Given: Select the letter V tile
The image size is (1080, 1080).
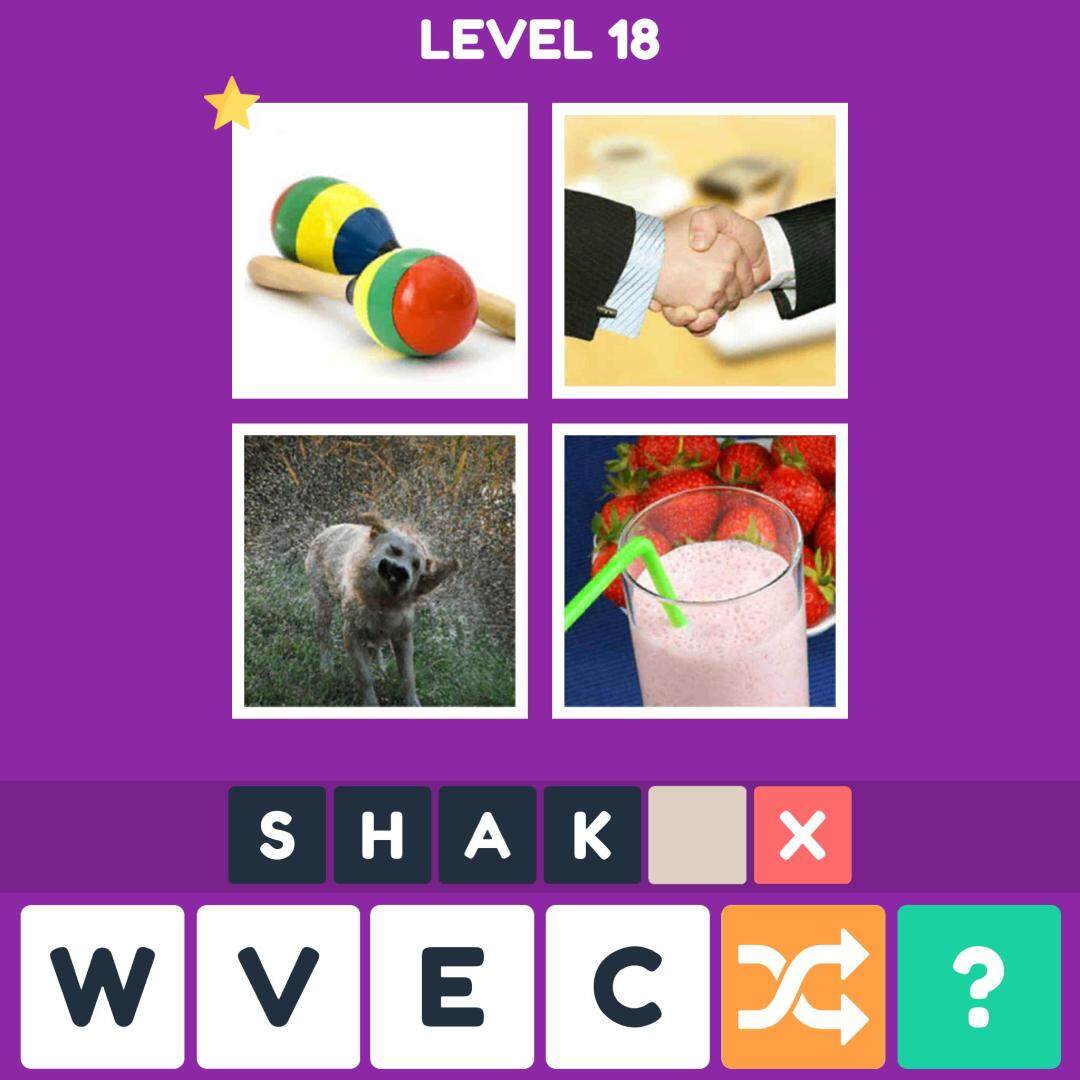Looking at the screenshot, I should (x=277, y=986).
